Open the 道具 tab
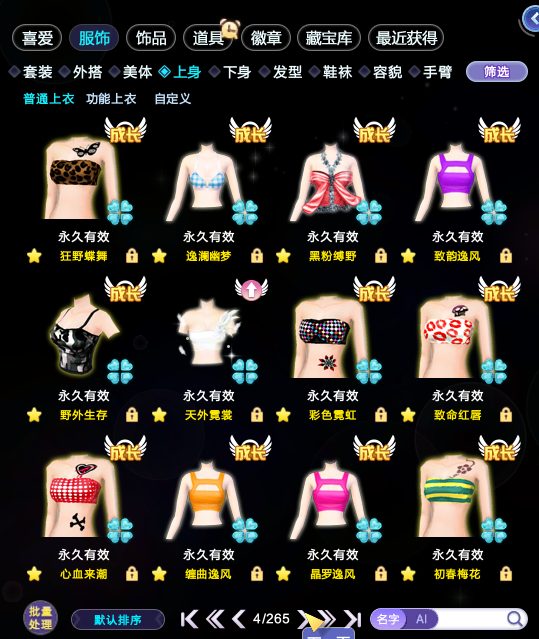539x639 pixels. pyautogui.click(x=208, y=38)
